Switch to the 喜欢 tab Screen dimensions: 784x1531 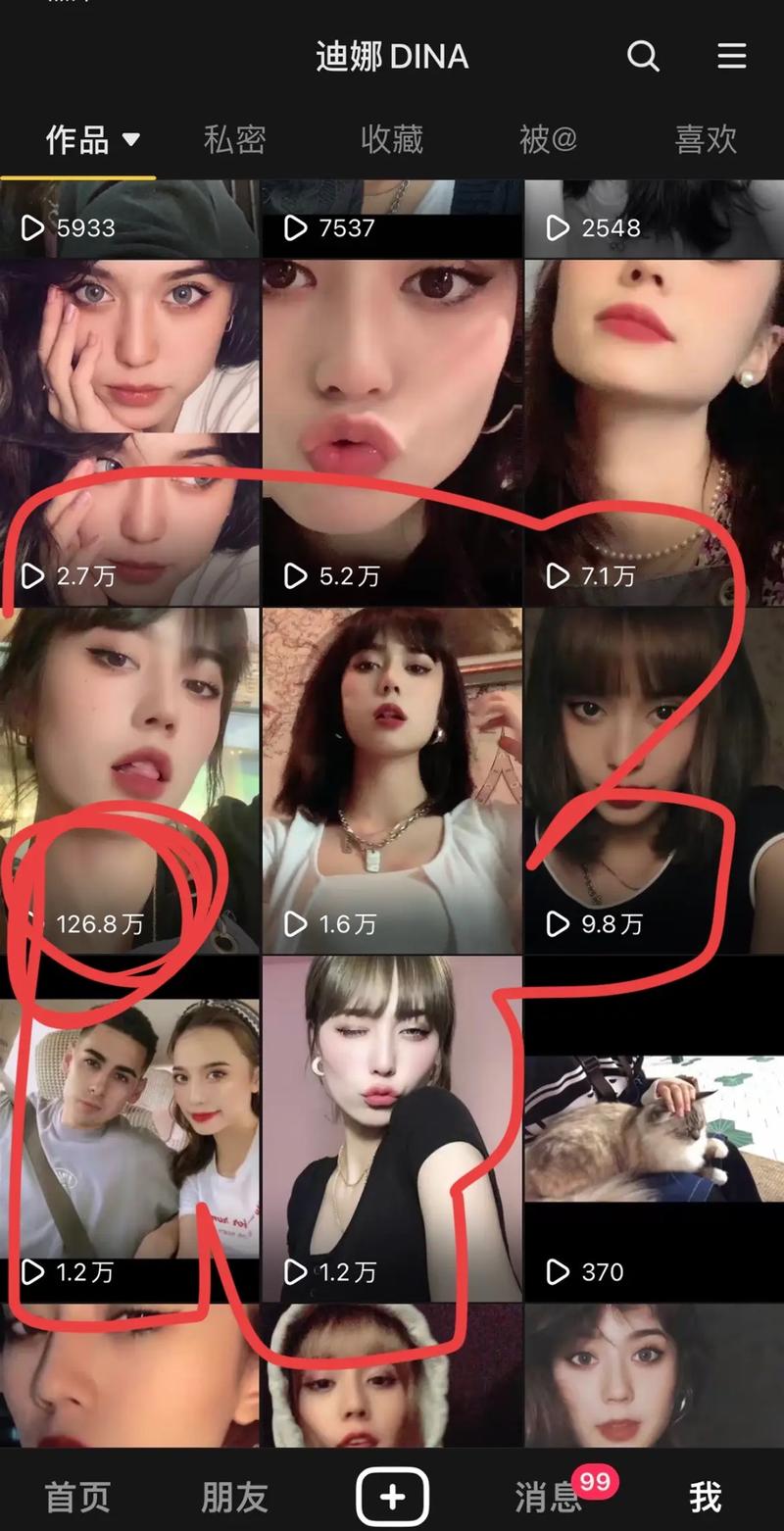point(706,140)
